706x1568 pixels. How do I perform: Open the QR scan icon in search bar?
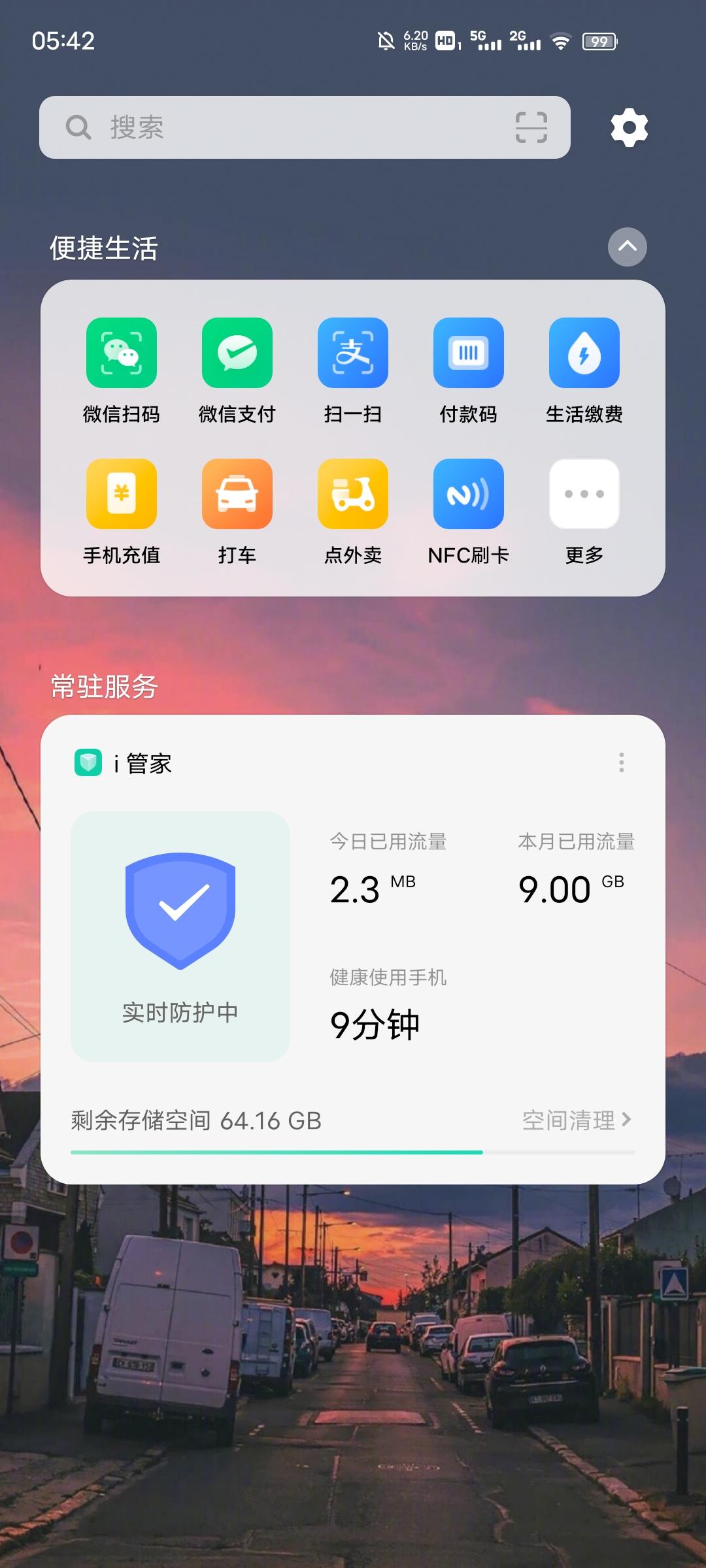coord(531,127)
